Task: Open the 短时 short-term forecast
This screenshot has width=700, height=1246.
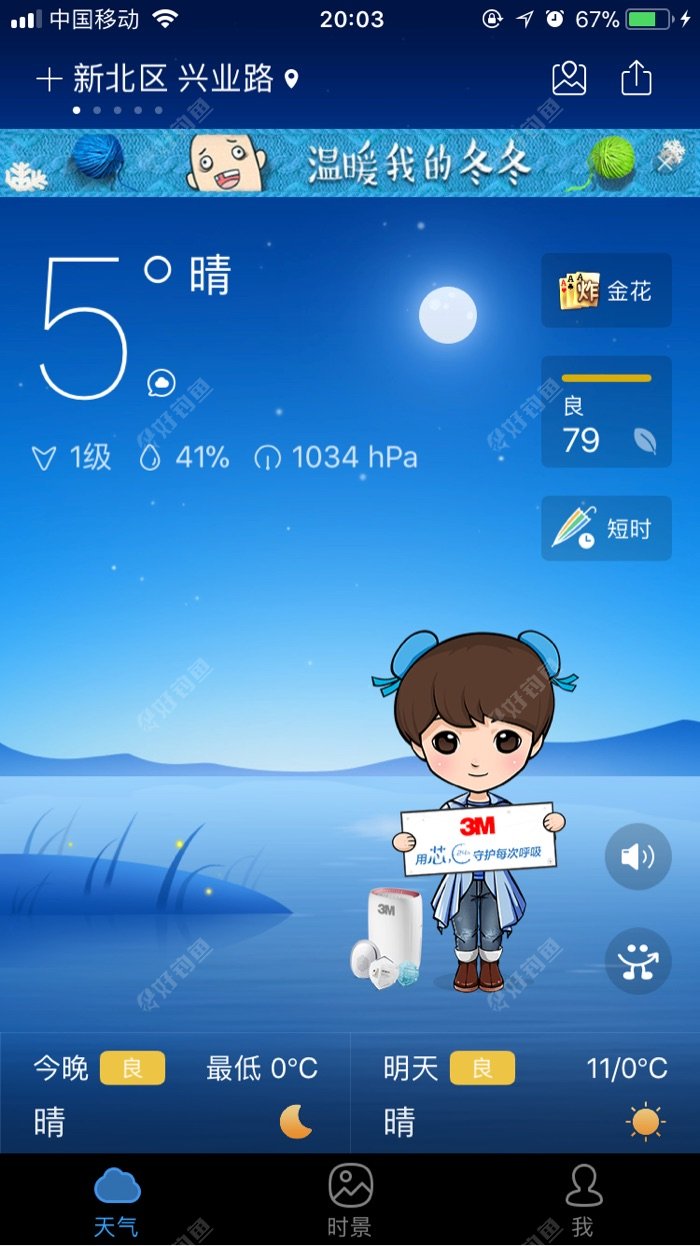Action: 606,528
